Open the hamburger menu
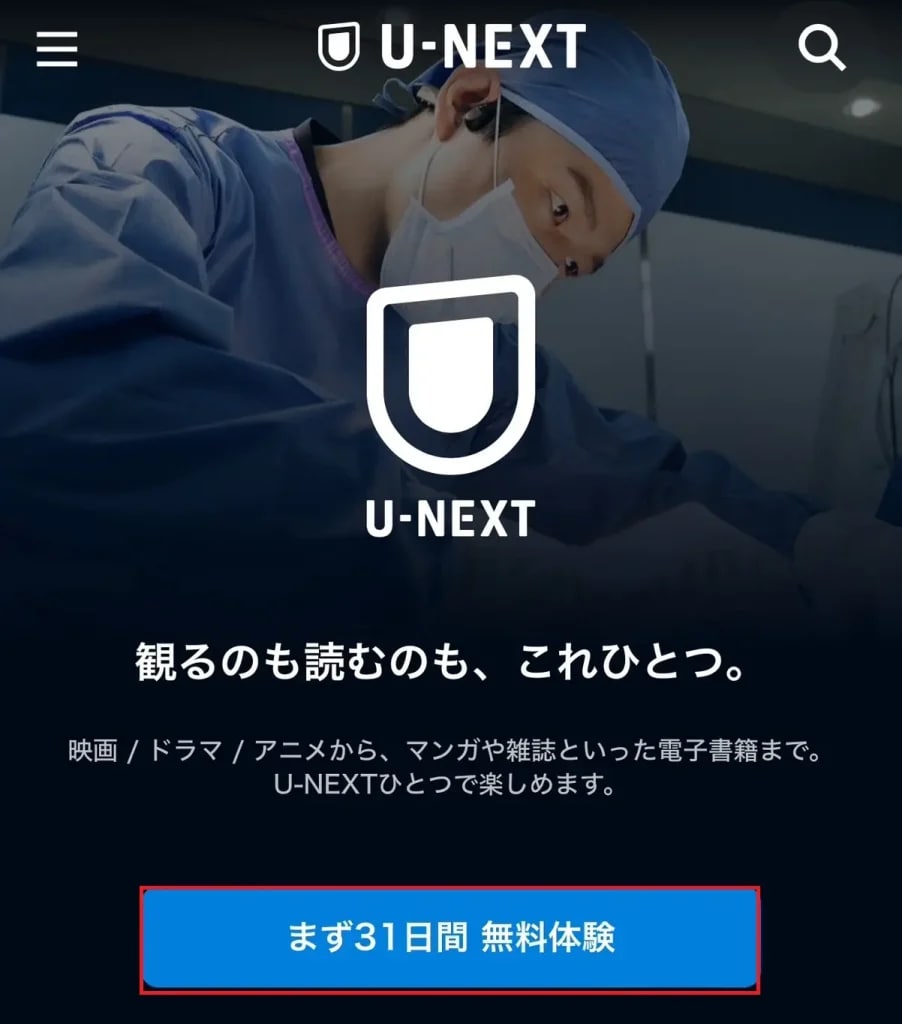This screenshot has height=1024, width=902. 57,47
